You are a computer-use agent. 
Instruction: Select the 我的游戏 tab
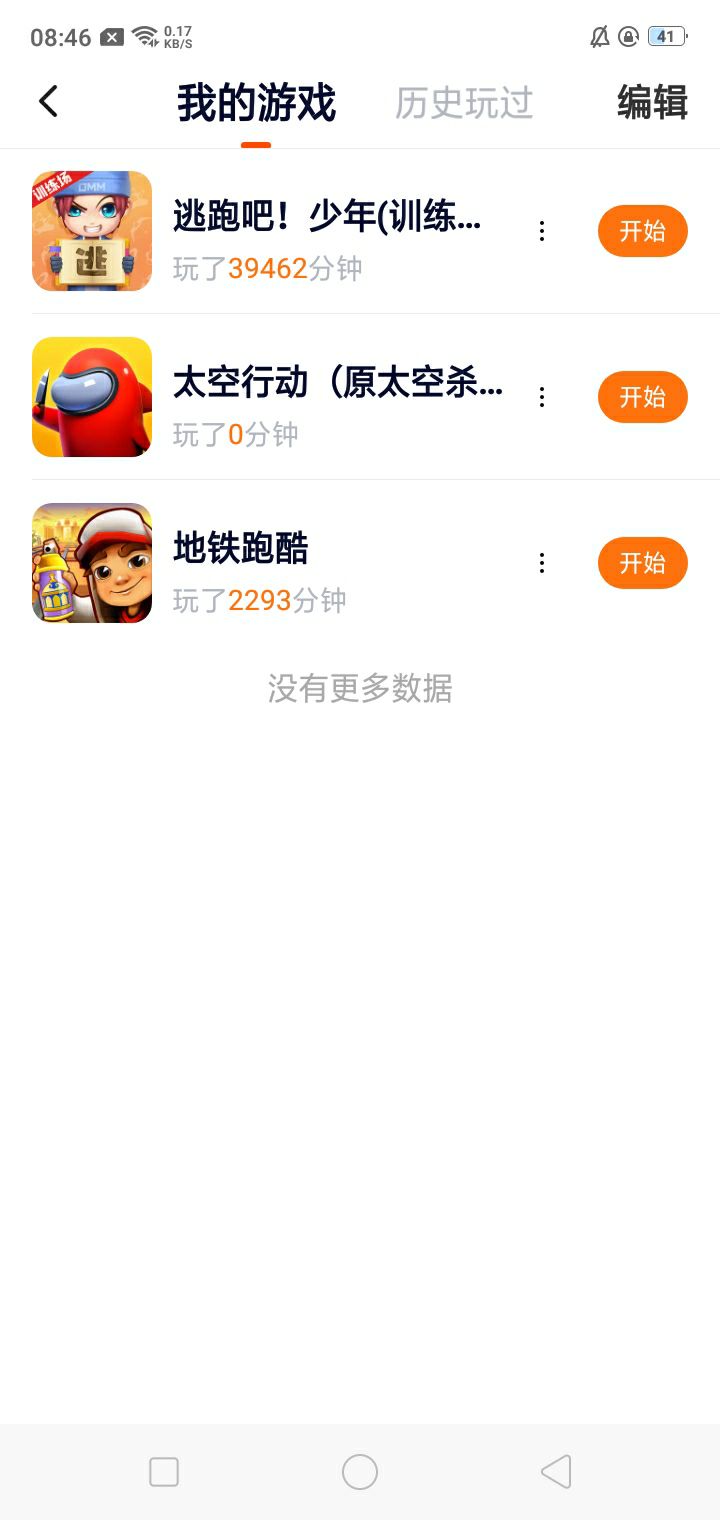click(x=256, y=103)
